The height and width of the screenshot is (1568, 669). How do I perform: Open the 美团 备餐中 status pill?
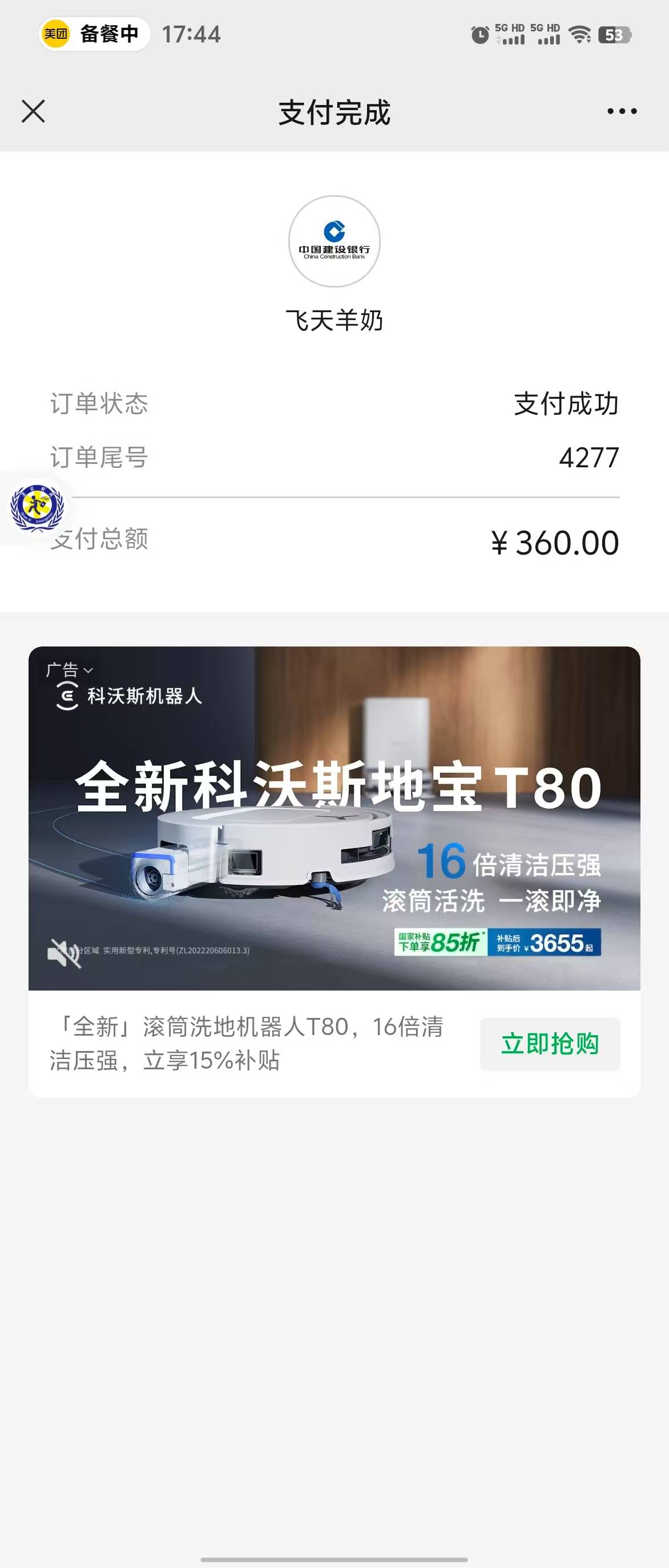pyautogui.click(x=94, y=34)
